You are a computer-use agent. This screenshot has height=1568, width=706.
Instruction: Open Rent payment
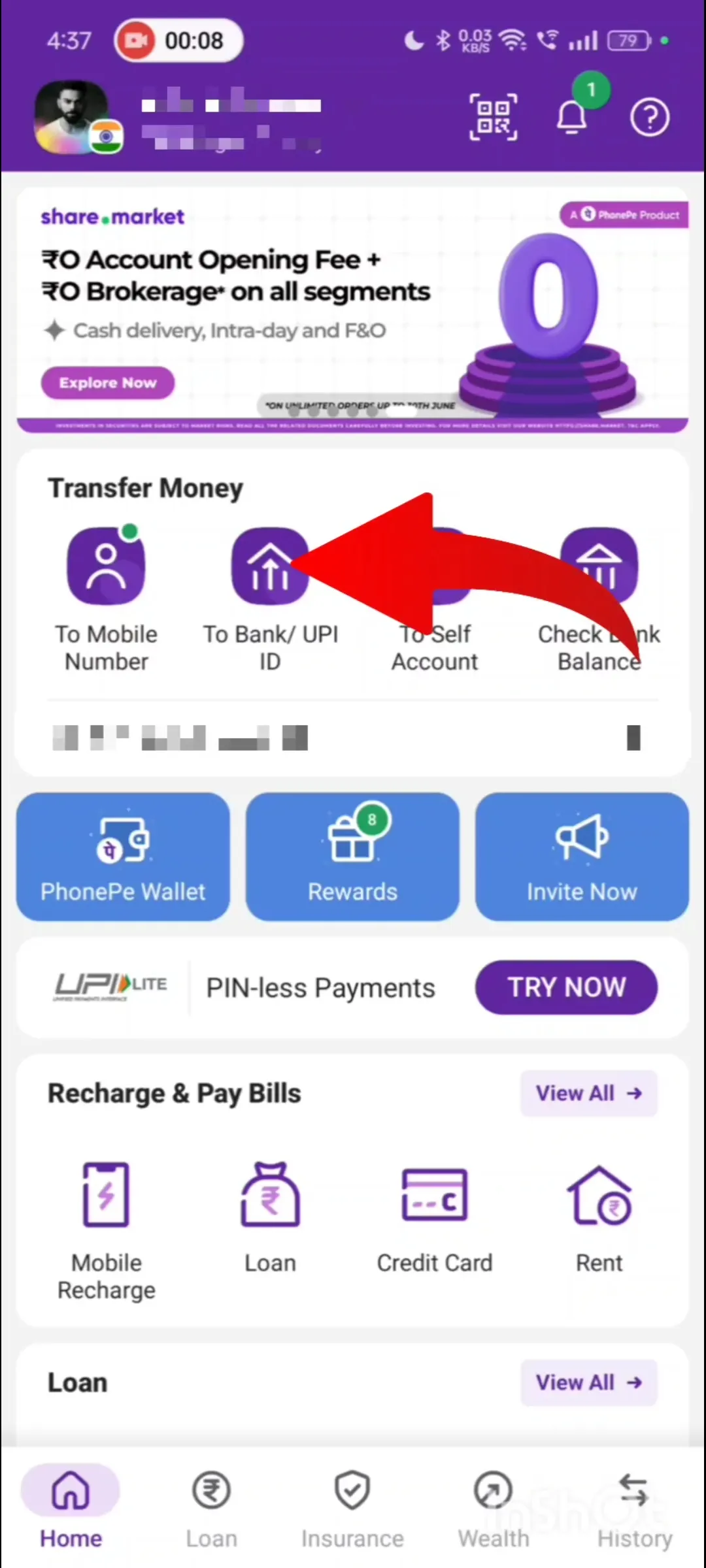[599, 1195]
